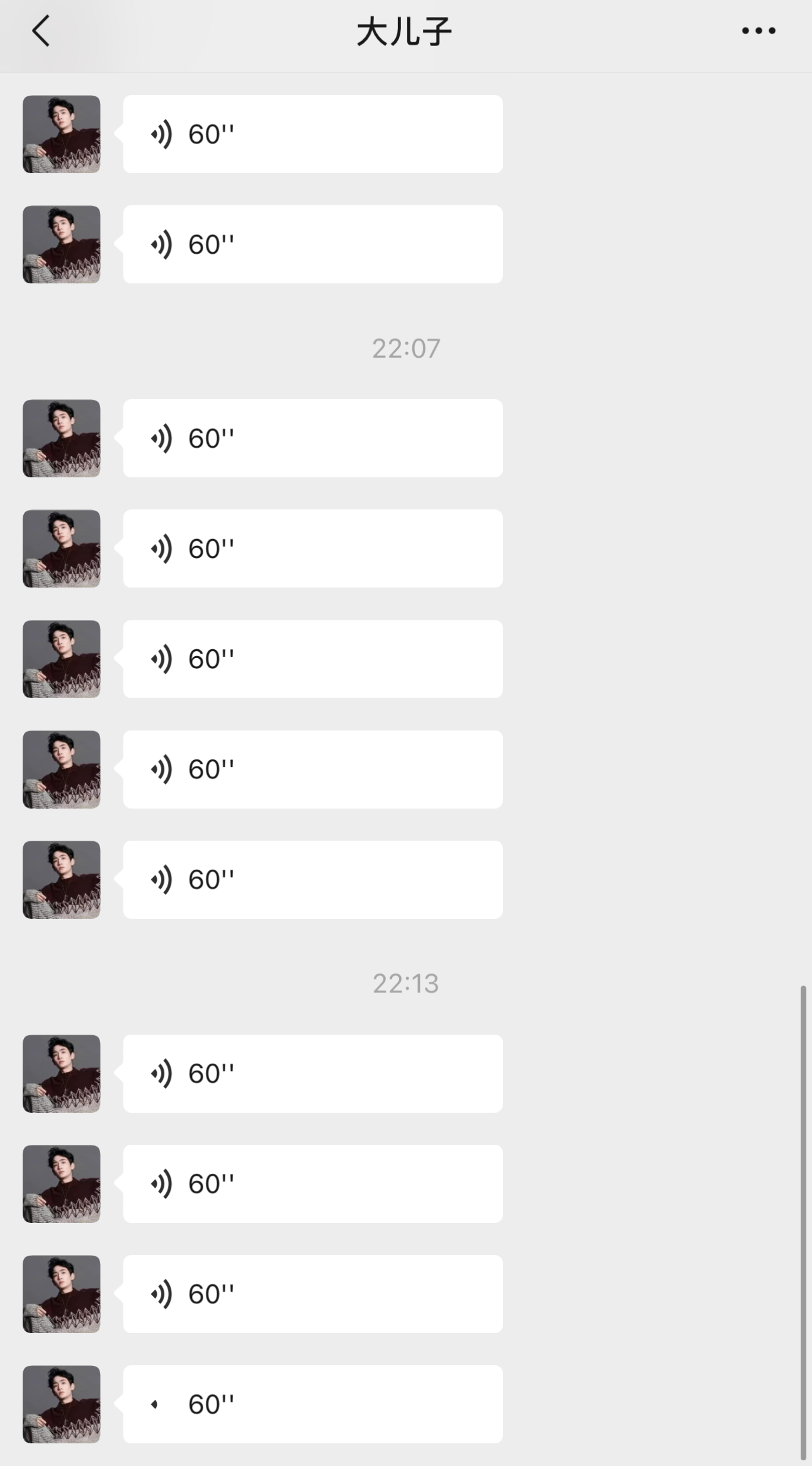Viewport: 812px width, 1466px height.
Task: Open the three-dot chat info menu
Action: pos(758,31)
